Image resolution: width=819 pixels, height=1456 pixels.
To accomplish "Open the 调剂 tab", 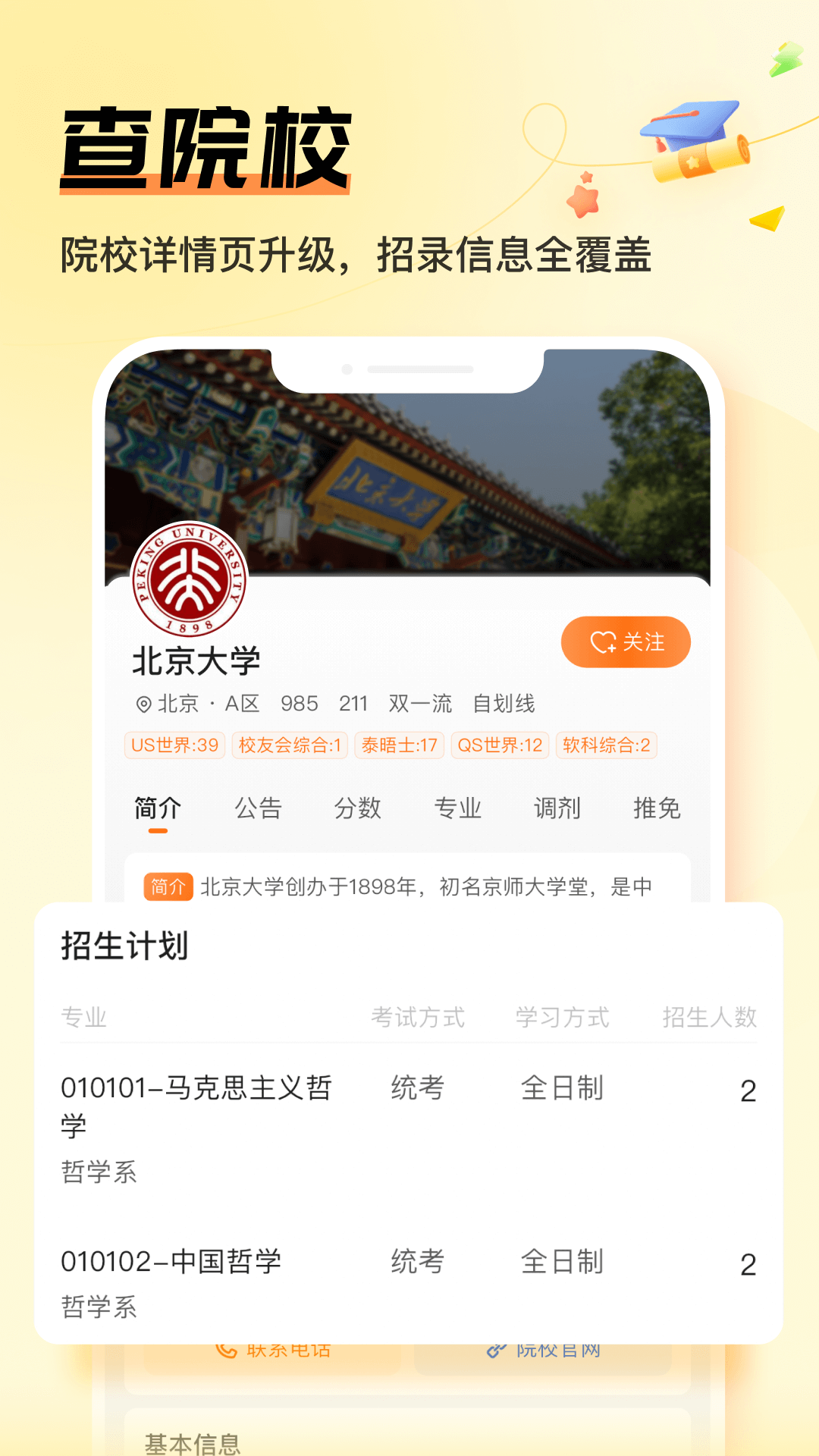I will tap(556, 808).
